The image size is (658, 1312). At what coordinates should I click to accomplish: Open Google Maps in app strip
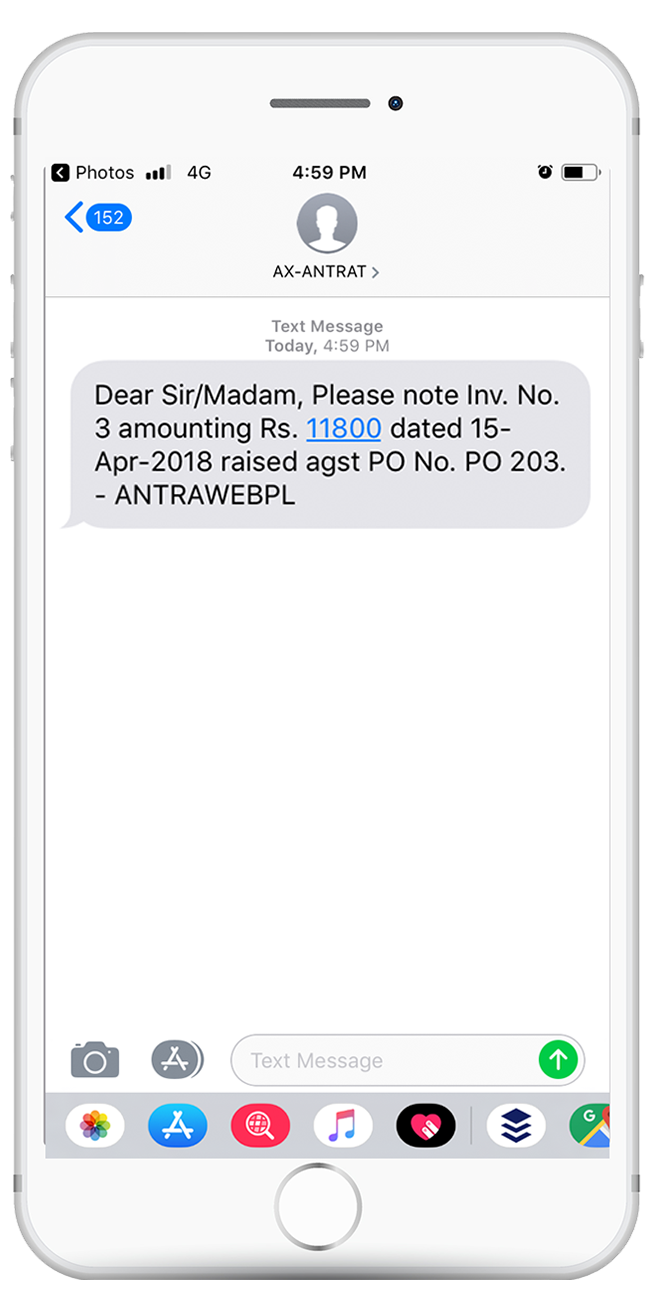(x=590, y=1126)
